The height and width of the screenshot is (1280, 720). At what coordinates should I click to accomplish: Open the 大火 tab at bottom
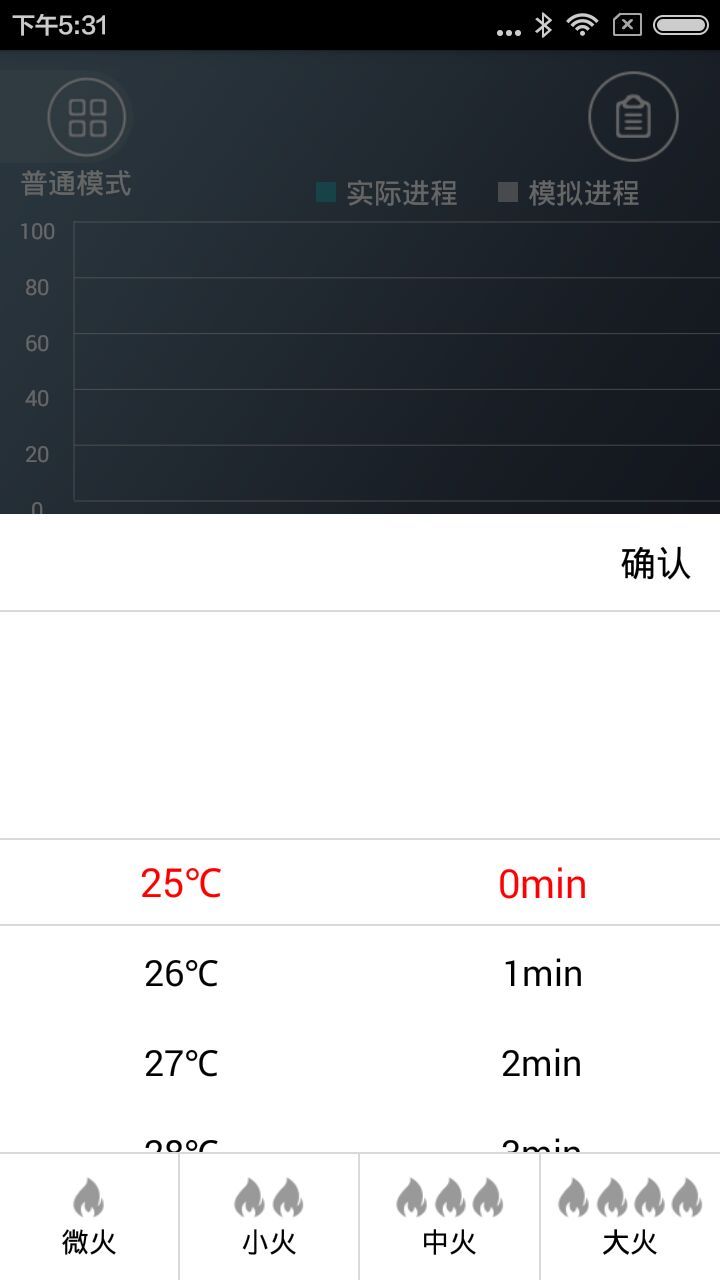tap(628, 1215)
